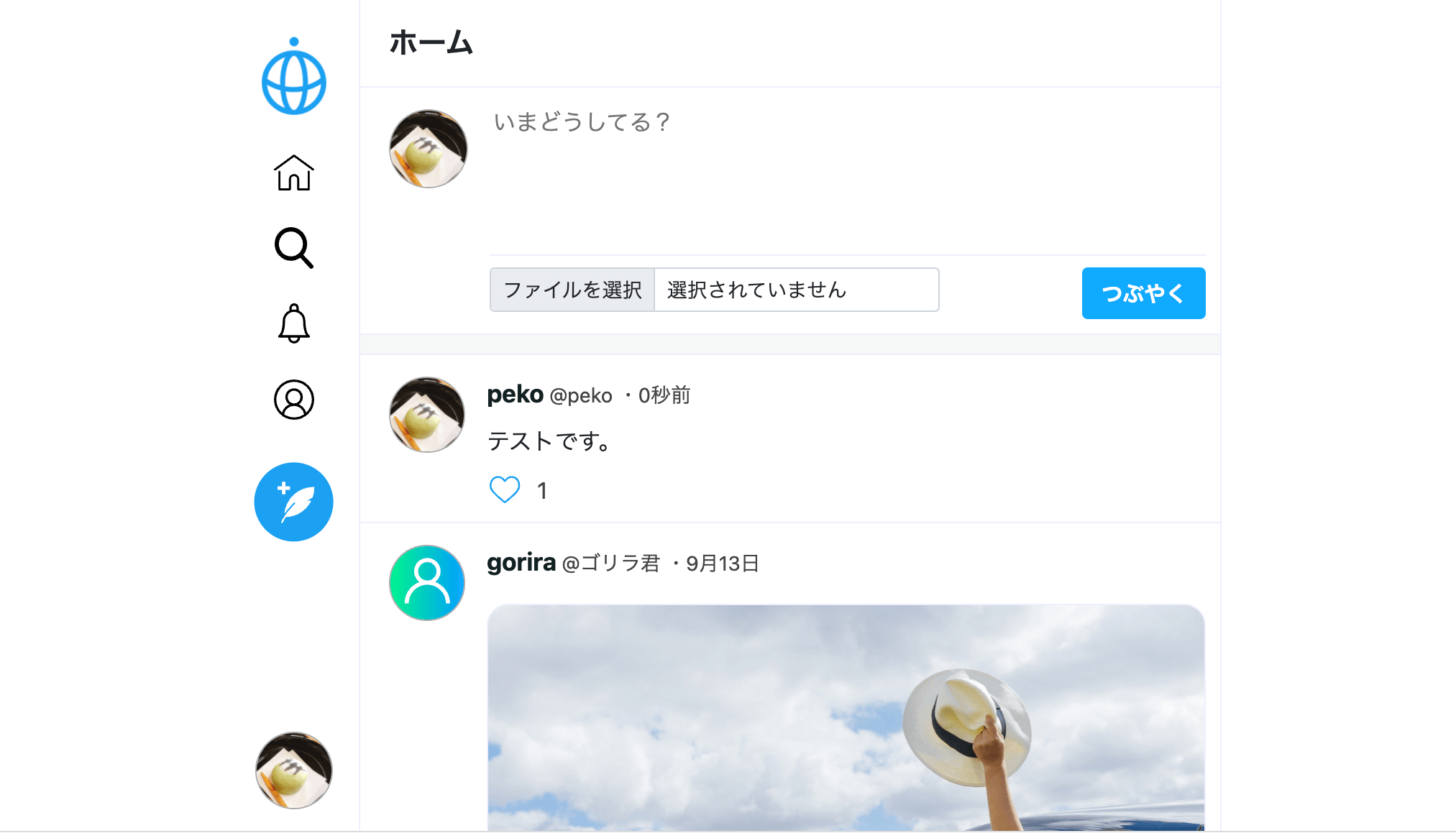
Task: Open the profile icon in the sidebar
Action: (x=293, y=400)
